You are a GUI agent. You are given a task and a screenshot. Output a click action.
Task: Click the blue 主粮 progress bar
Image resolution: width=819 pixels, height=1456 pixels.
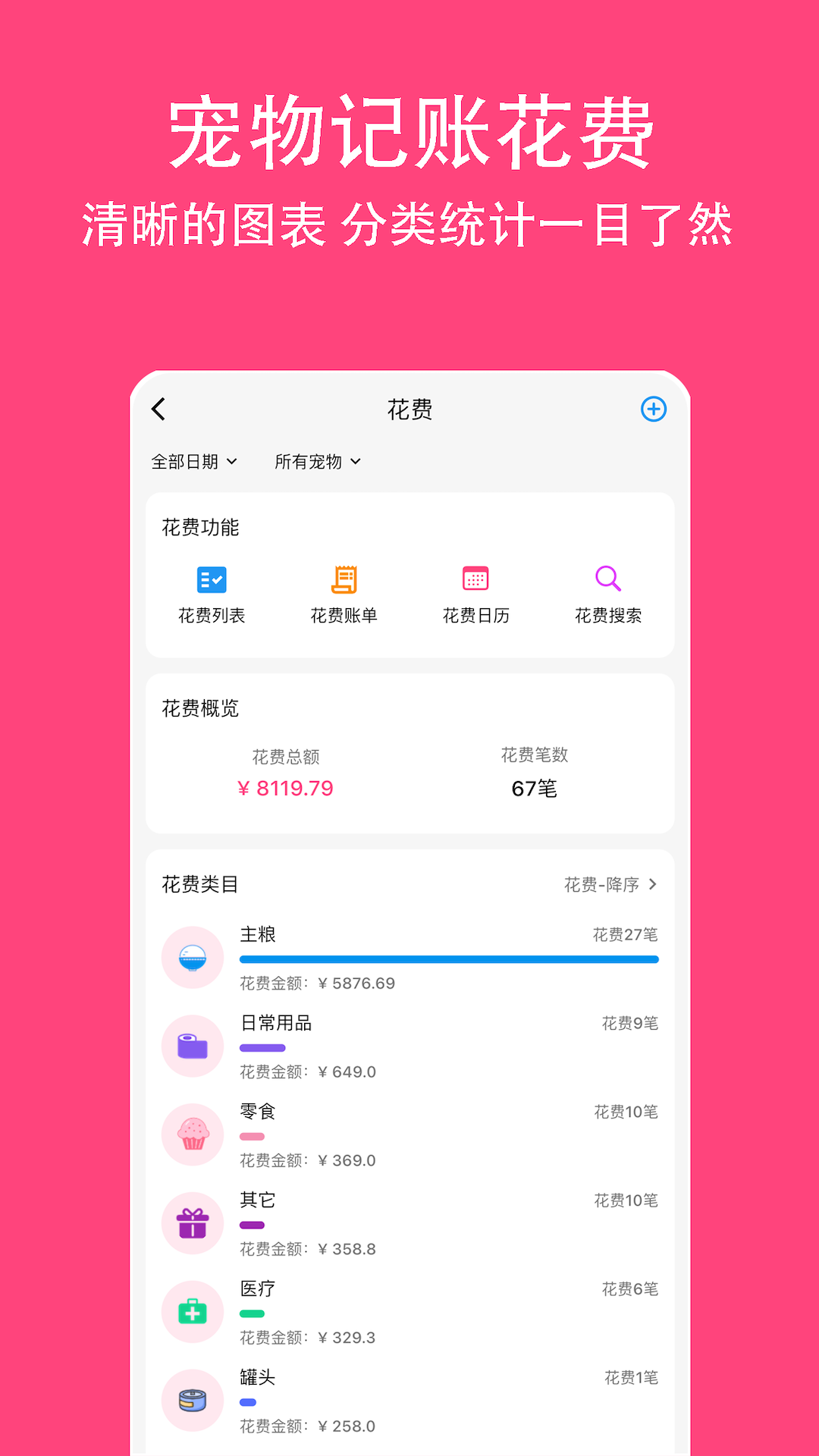[x=449, y=959]
